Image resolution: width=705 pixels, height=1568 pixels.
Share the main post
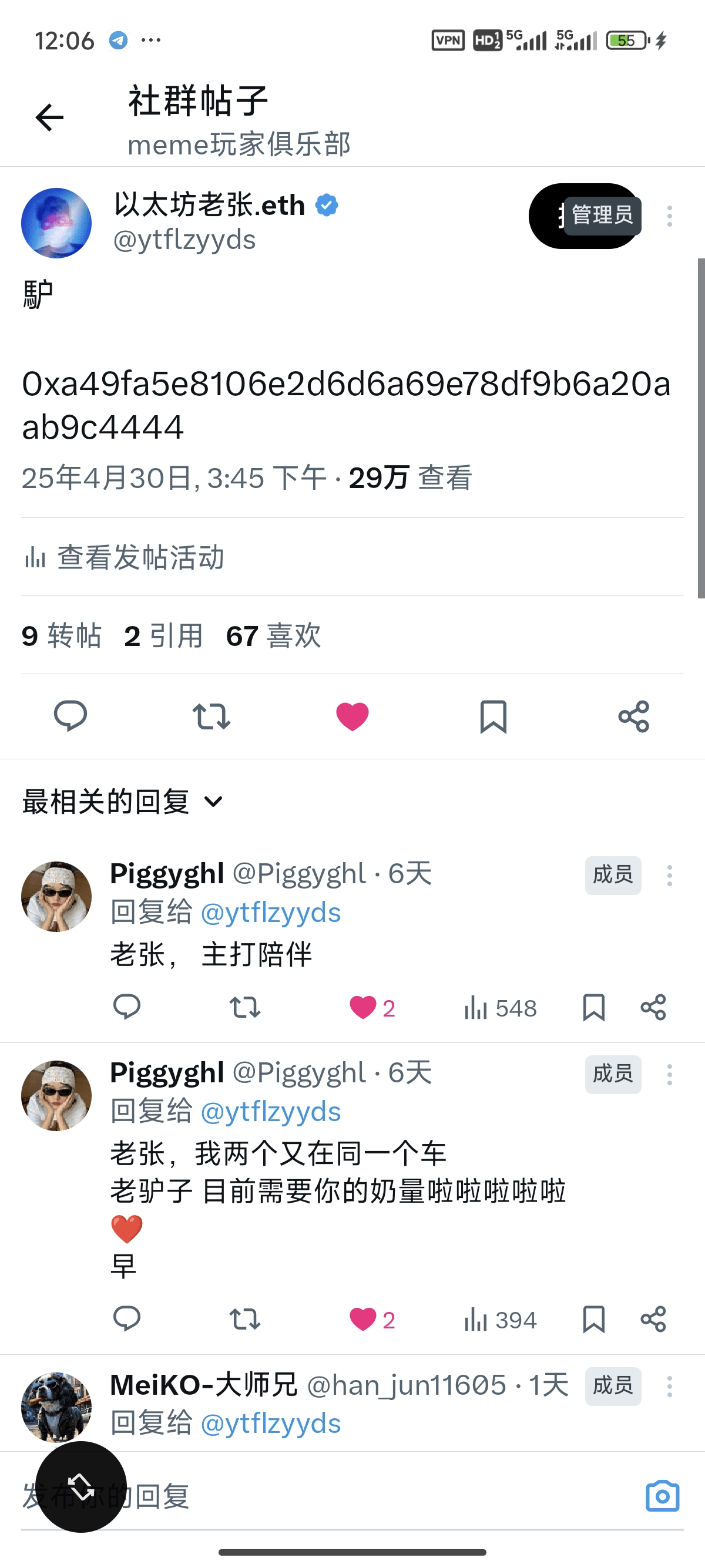(634, 716)
